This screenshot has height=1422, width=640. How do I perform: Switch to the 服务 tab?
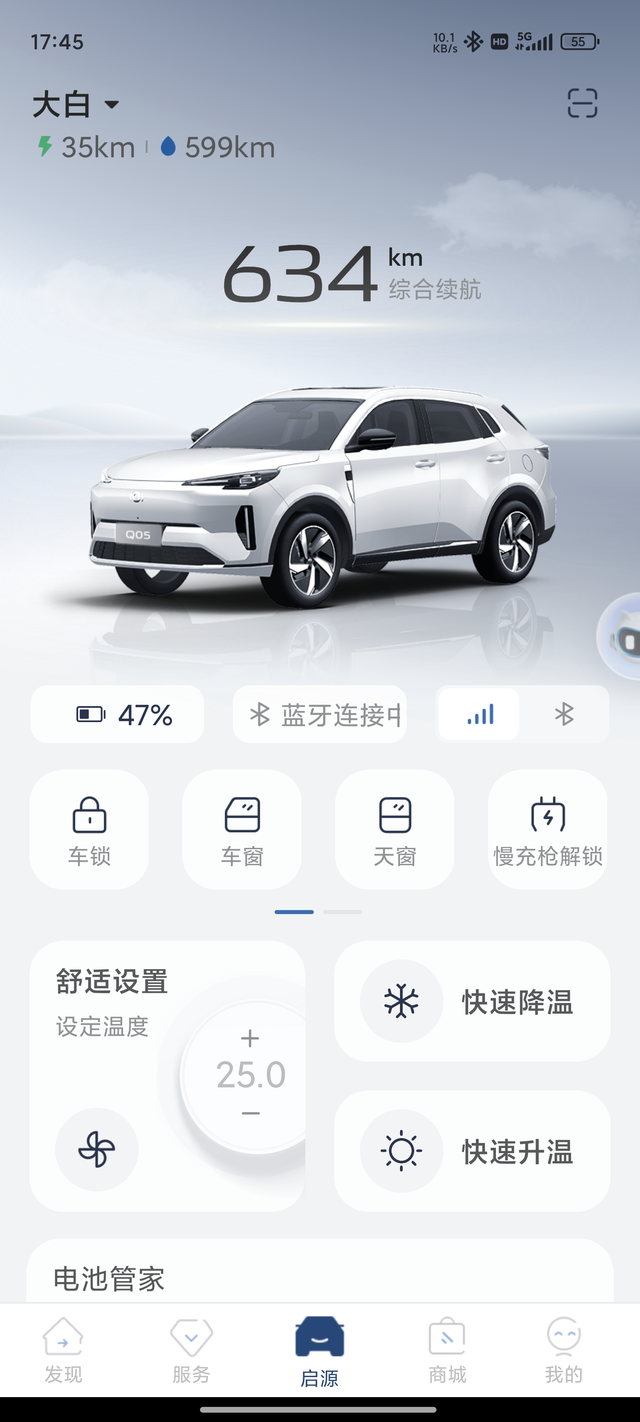click(x=191, y=1350)
